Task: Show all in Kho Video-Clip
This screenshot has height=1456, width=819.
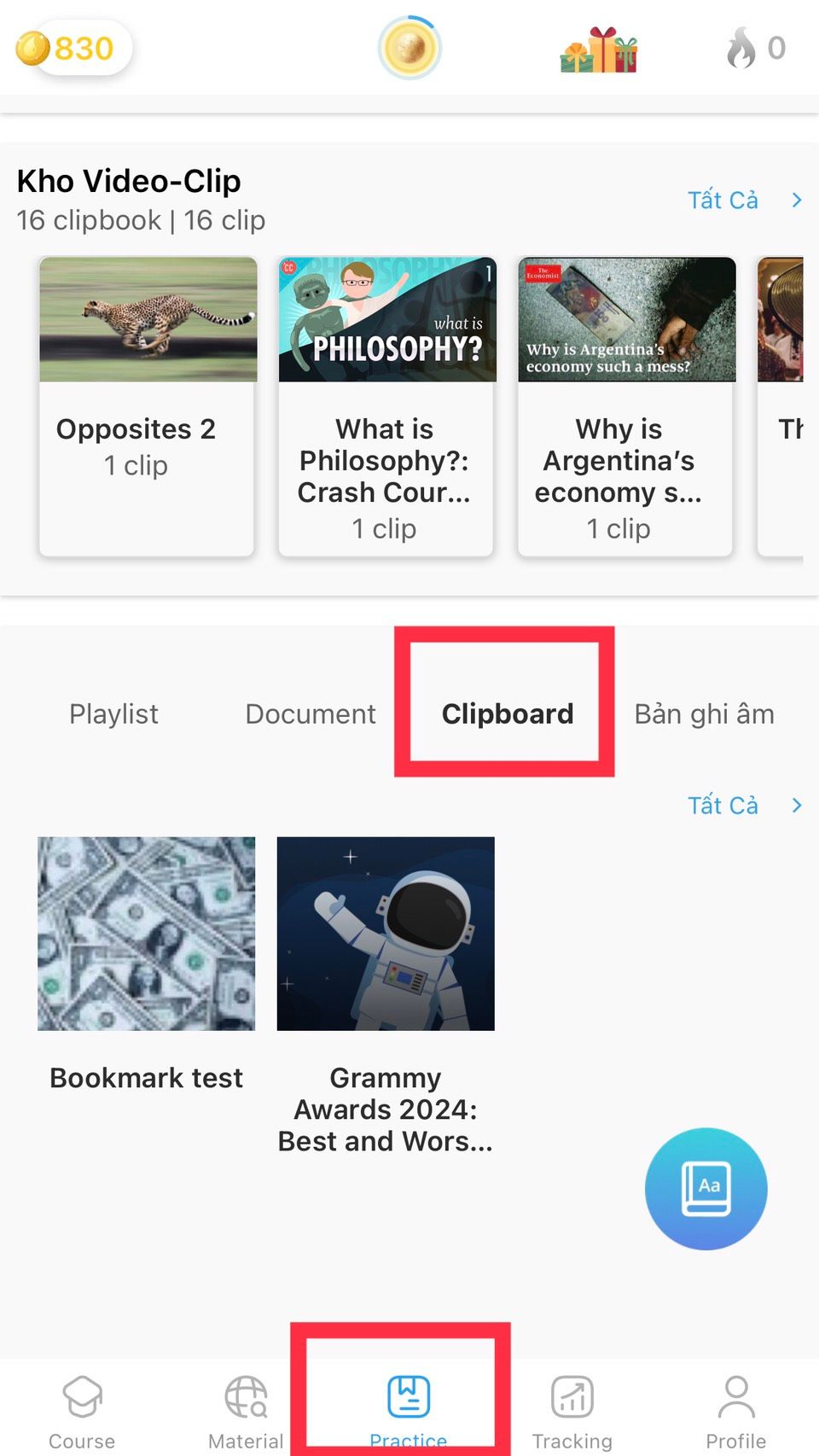Action: click(x=744, y=200)
